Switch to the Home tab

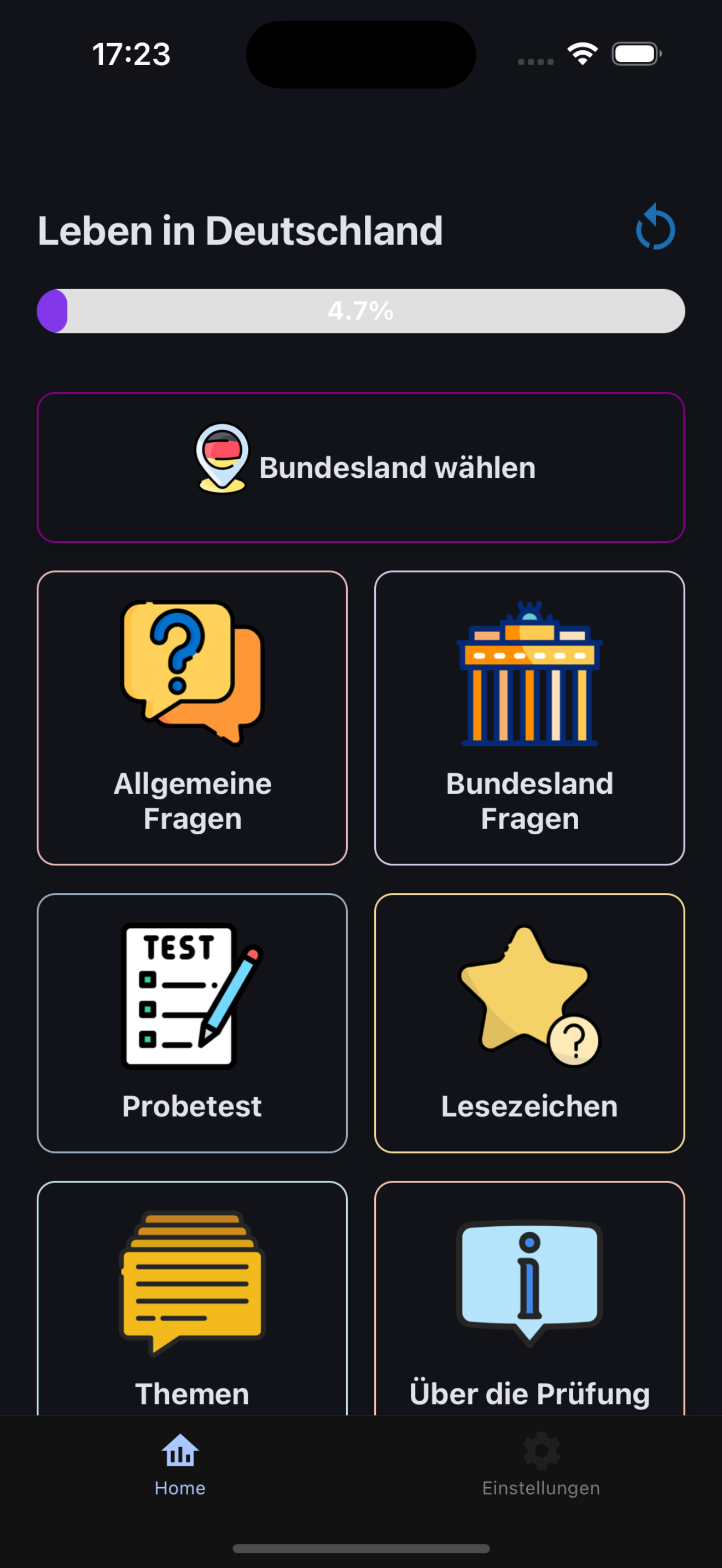[x=180, y=1465]
